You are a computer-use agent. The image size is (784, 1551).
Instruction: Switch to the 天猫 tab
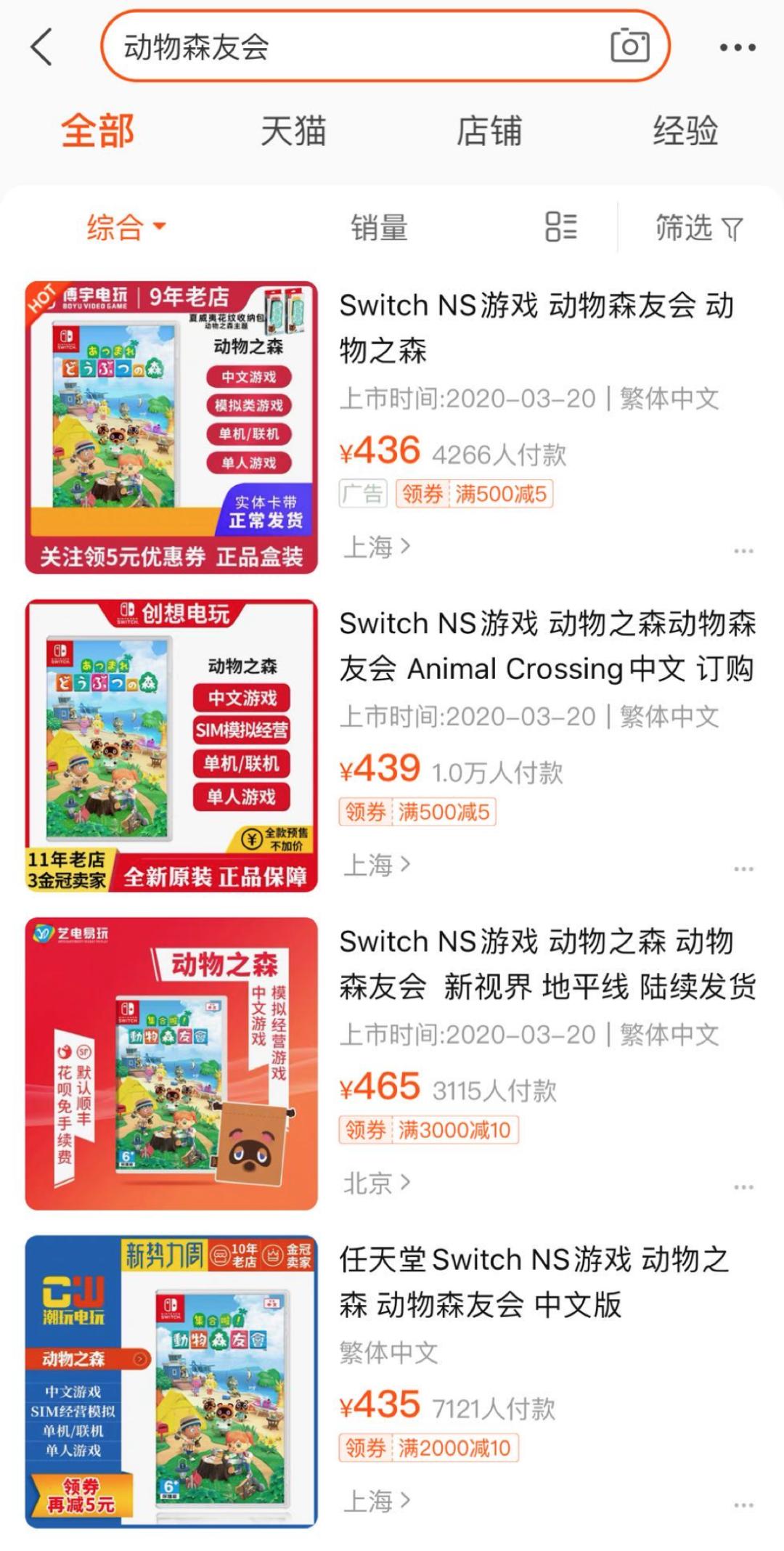293,131
